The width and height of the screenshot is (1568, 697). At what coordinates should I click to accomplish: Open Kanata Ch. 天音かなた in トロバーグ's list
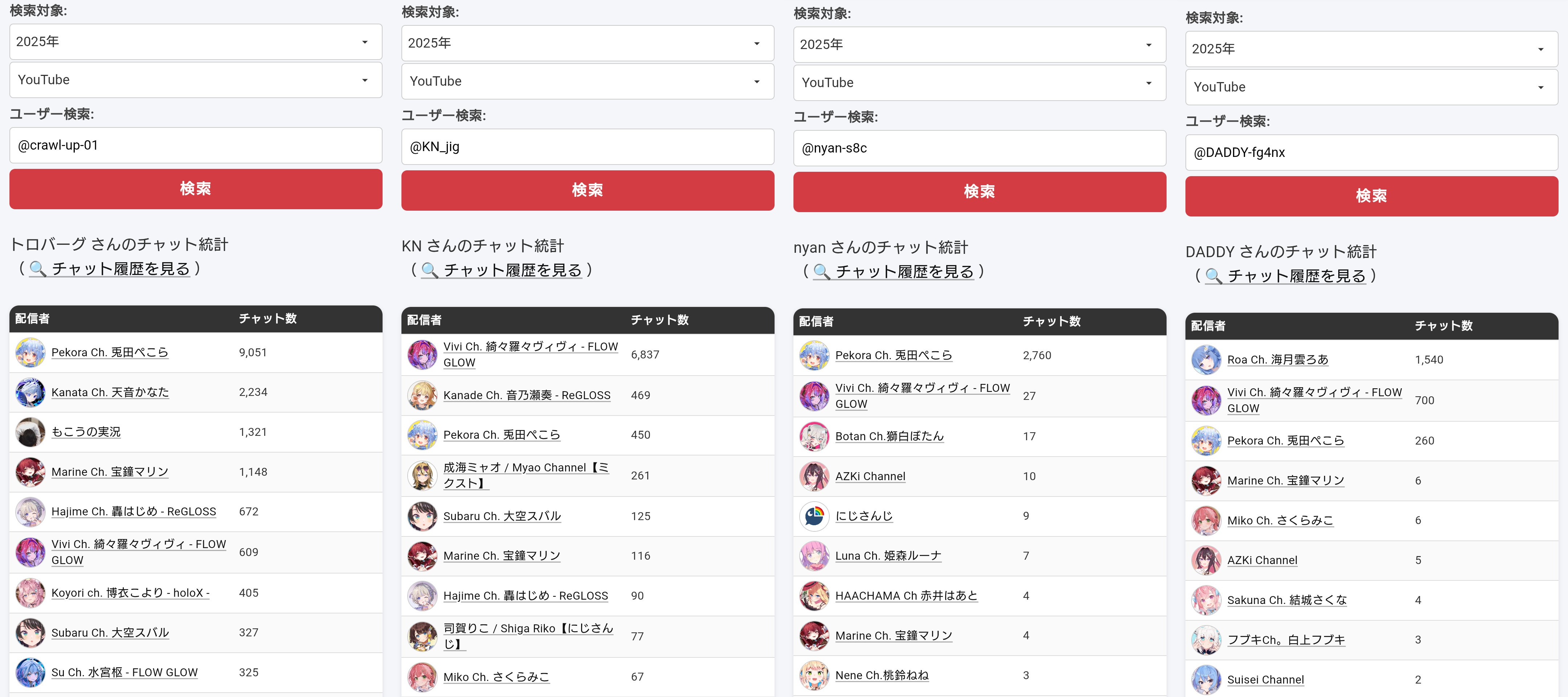110,392
